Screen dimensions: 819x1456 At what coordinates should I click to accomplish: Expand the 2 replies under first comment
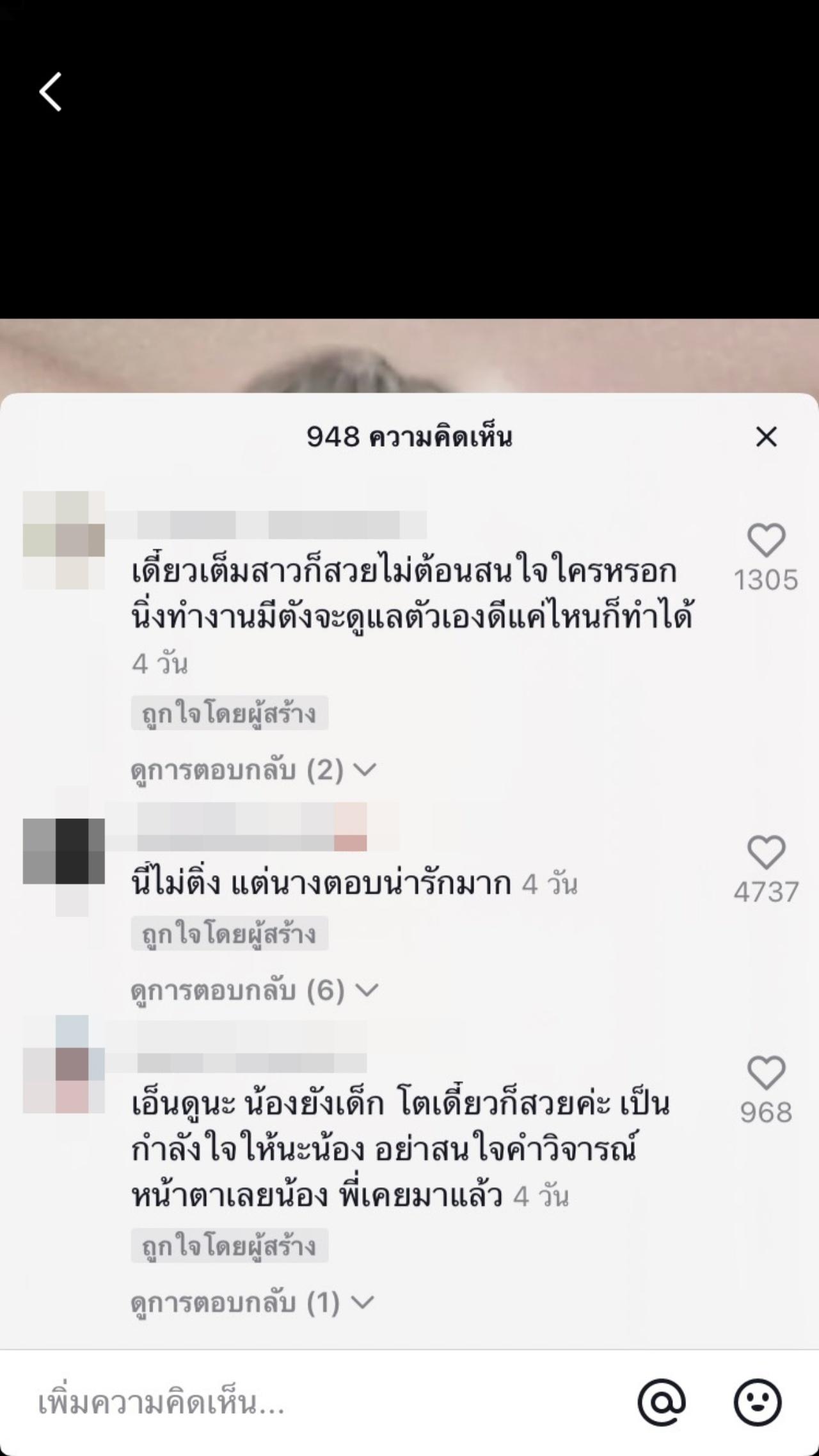pyautogui.click(x=253, y=770)
